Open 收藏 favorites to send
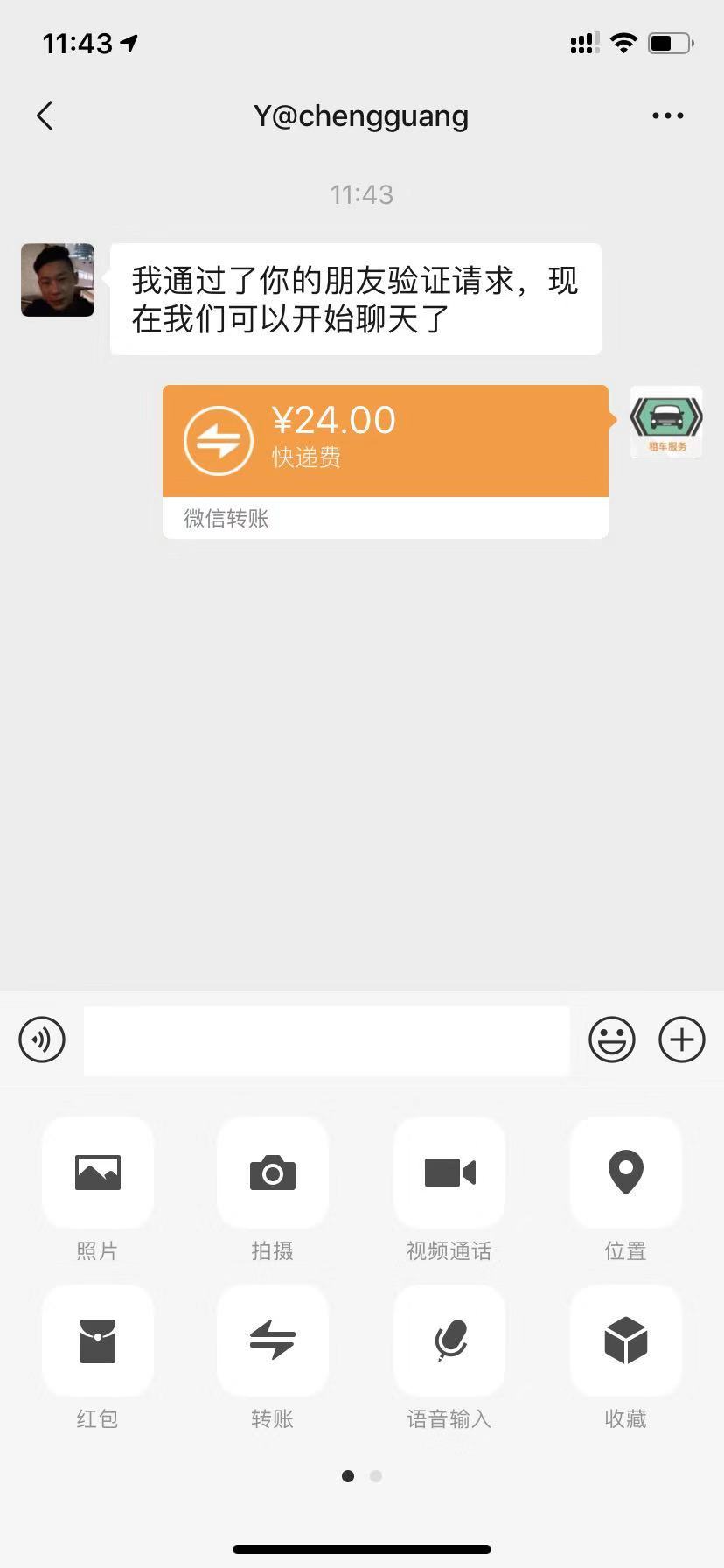Screen dimensions: 724x1568 click(626, 1340)
